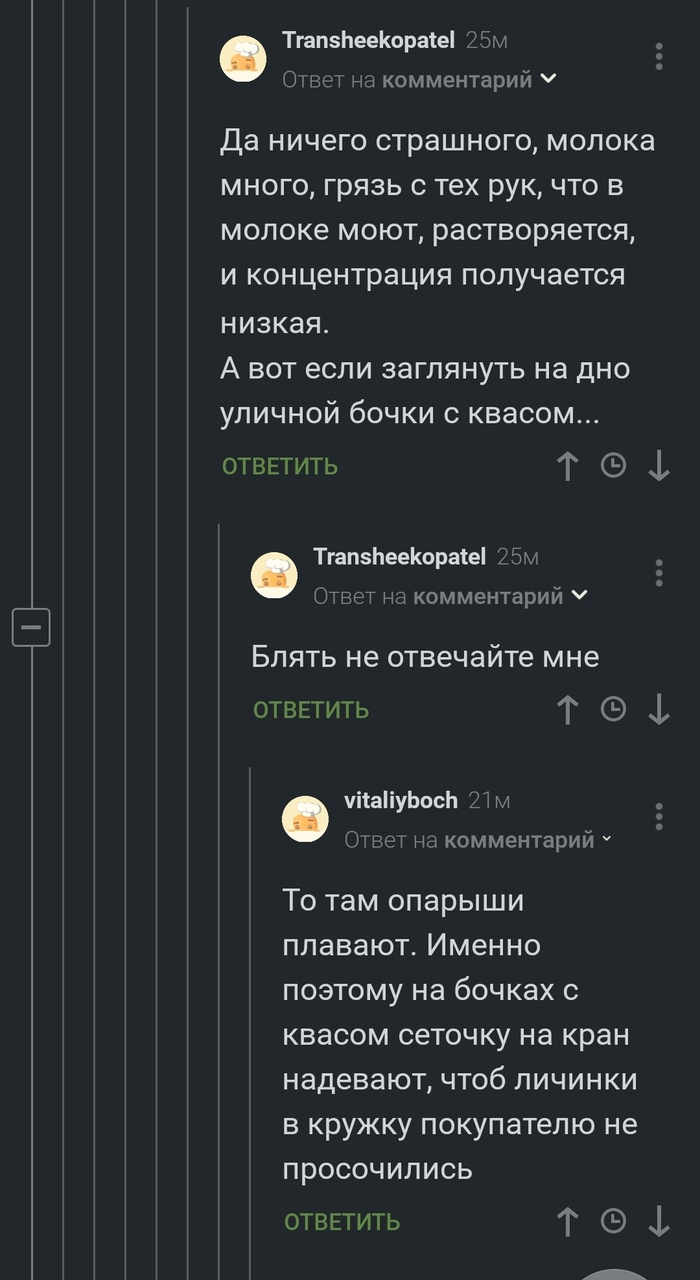Upvote vitaliyboch's comment
The height and width of the screenshot is (1280, 700).
point(567,1222)
